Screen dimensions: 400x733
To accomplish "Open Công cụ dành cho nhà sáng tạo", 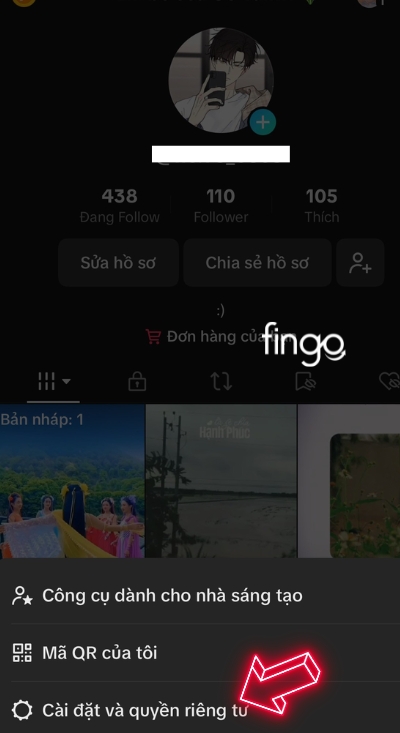I will point(200,596).
